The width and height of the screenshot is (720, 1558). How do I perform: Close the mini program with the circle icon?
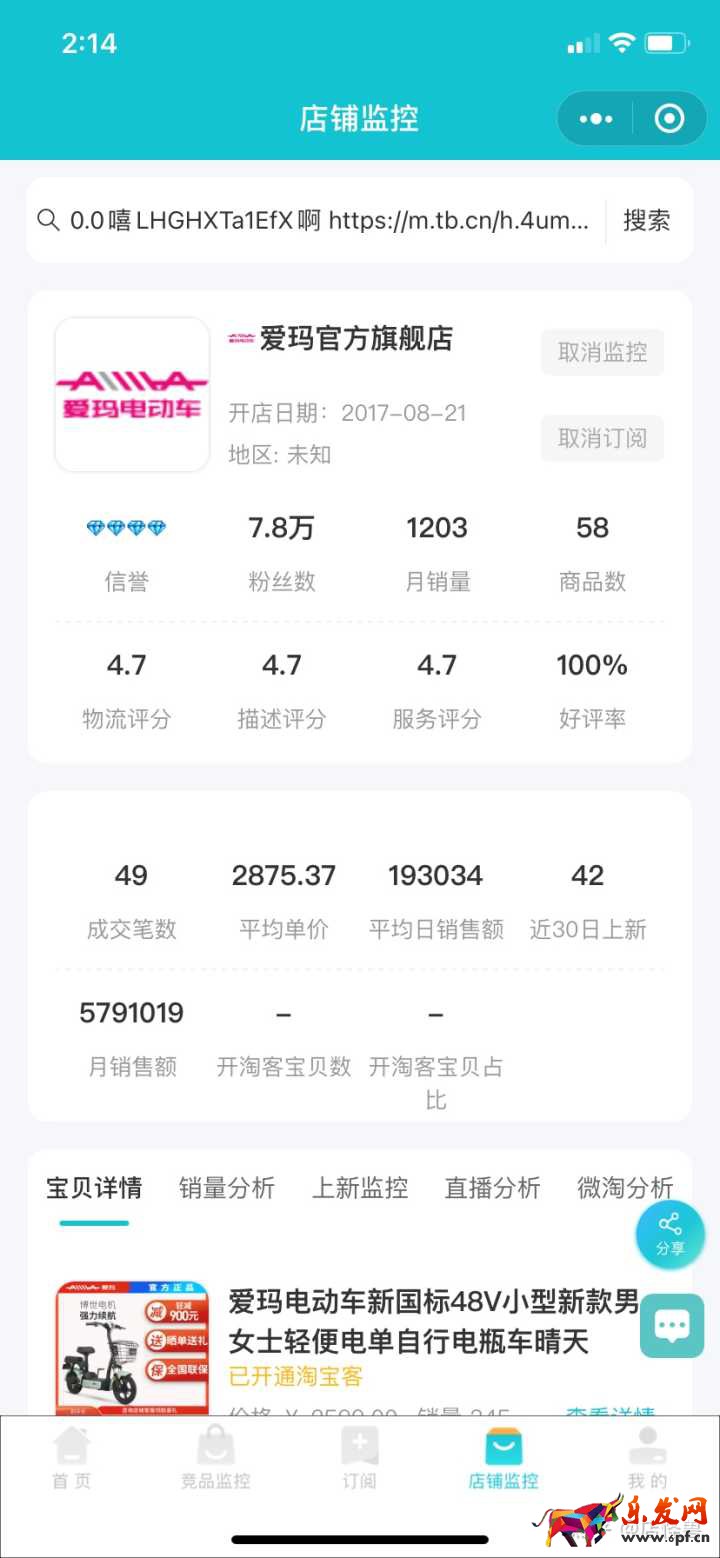pos(669,119)
